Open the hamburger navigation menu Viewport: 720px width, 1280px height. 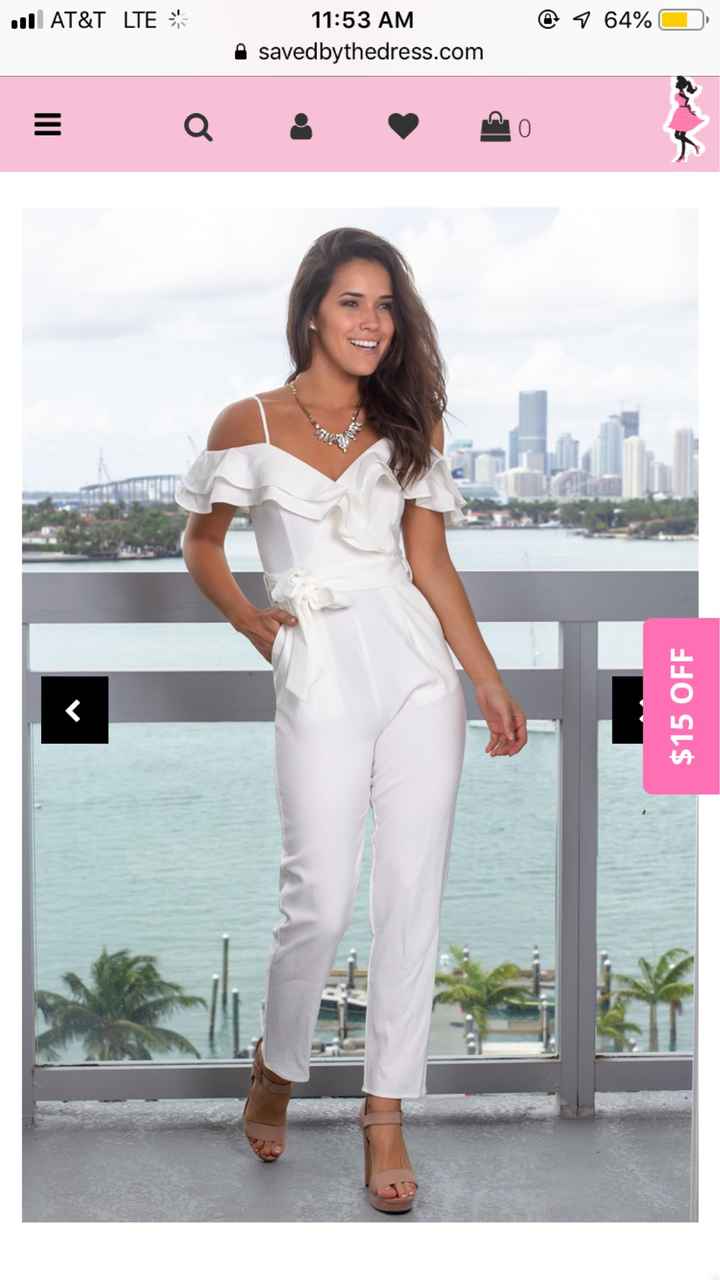click(x=47, y=124)
